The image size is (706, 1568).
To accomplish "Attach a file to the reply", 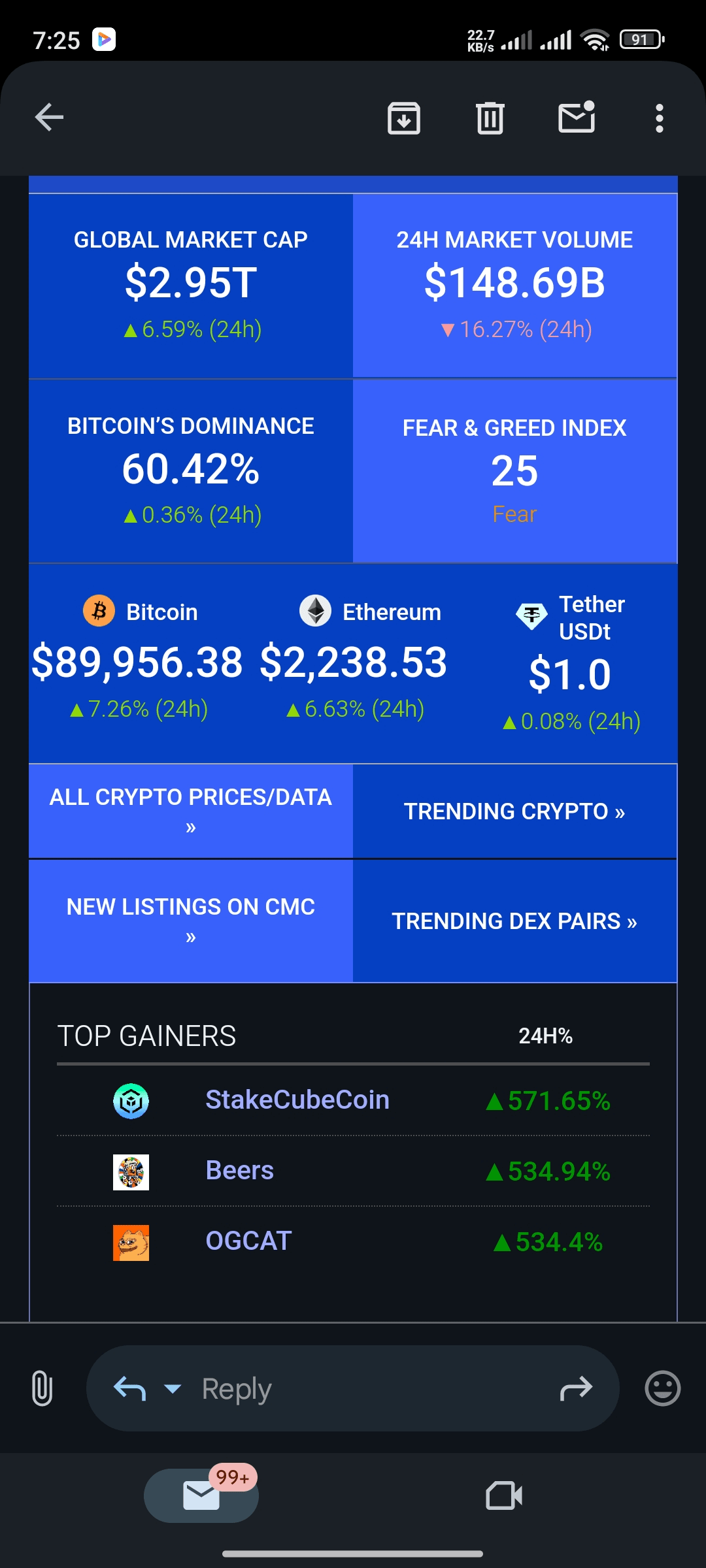I will 42,1388.
